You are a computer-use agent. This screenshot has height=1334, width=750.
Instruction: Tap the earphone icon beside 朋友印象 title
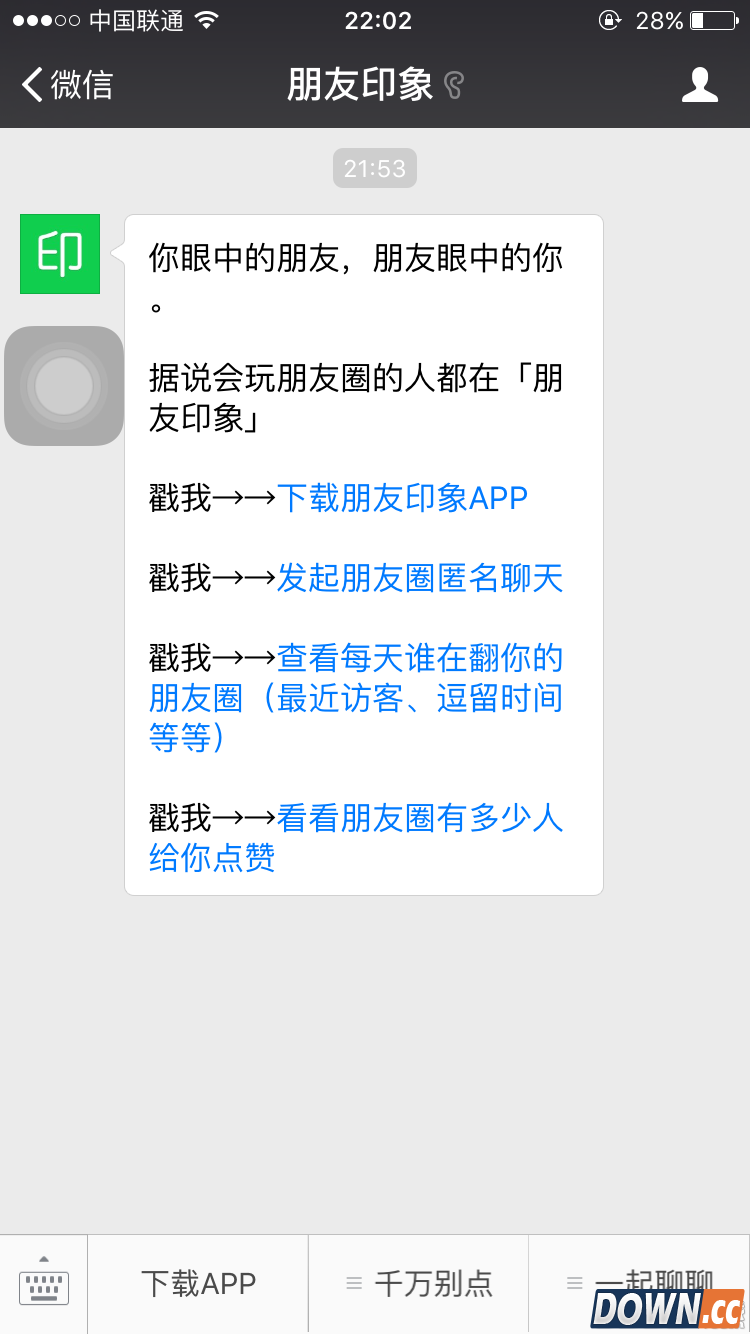click(x=456, y=86)
